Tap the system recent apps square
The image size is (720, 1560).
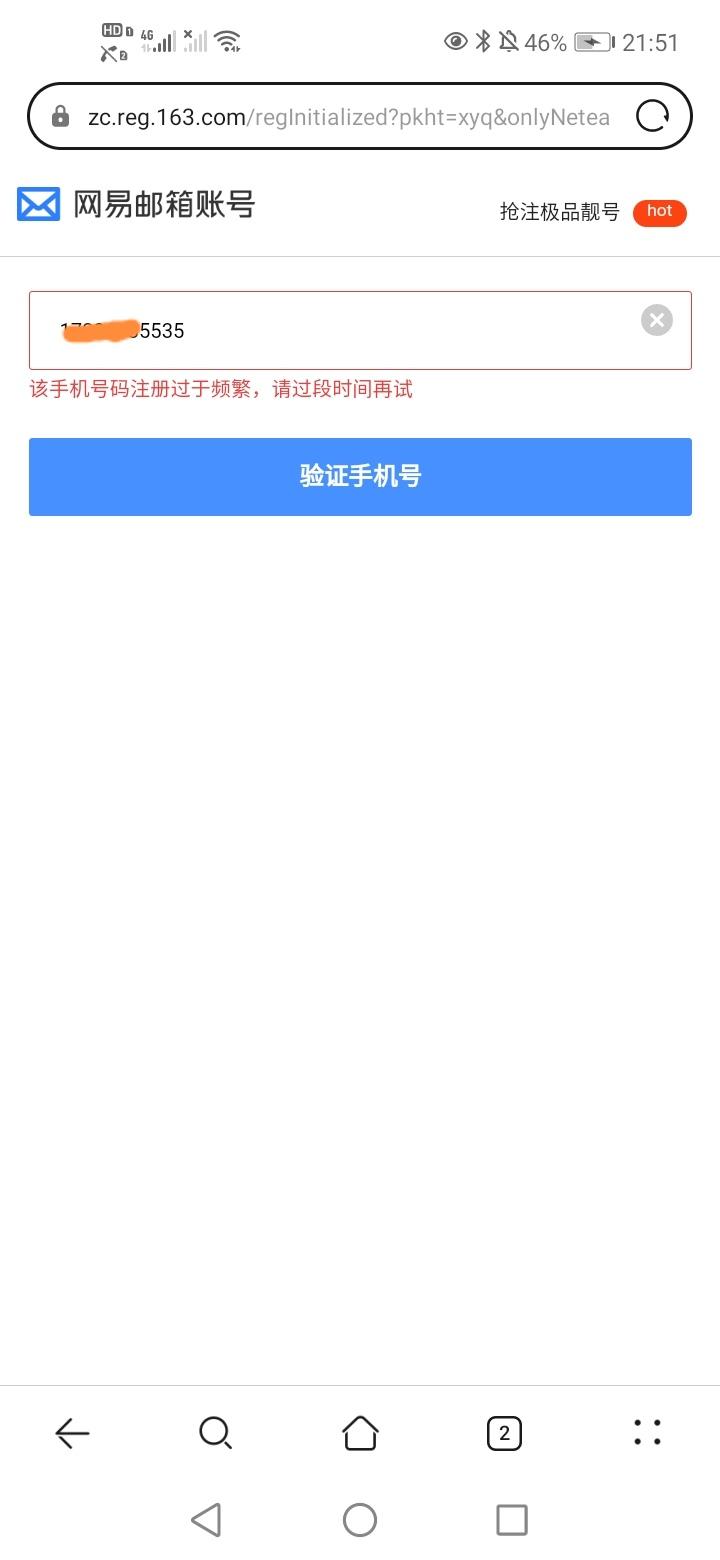coord(512,1520)
